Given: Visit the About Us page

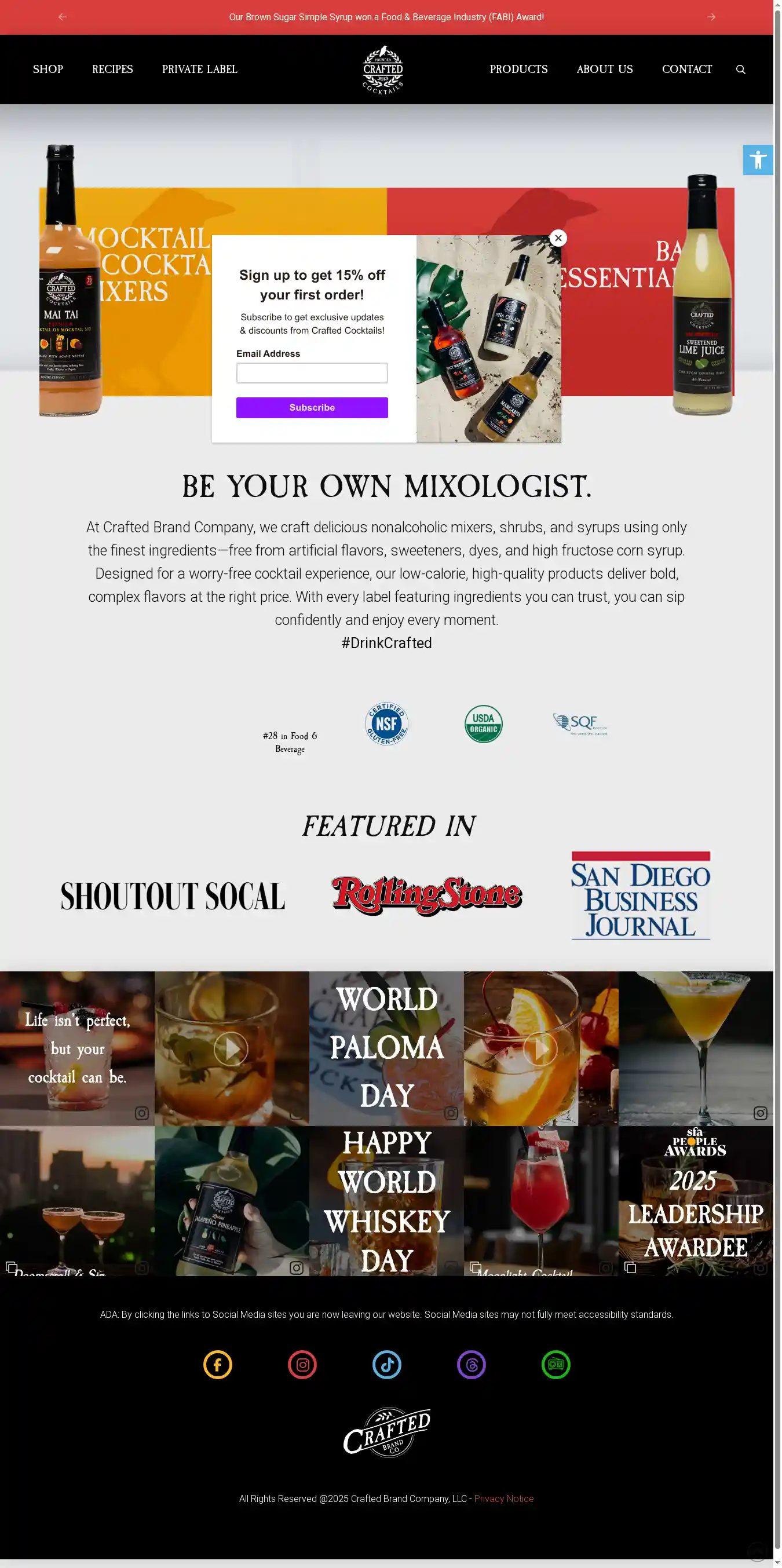Looking at the screenshot, I should (604, 70).
